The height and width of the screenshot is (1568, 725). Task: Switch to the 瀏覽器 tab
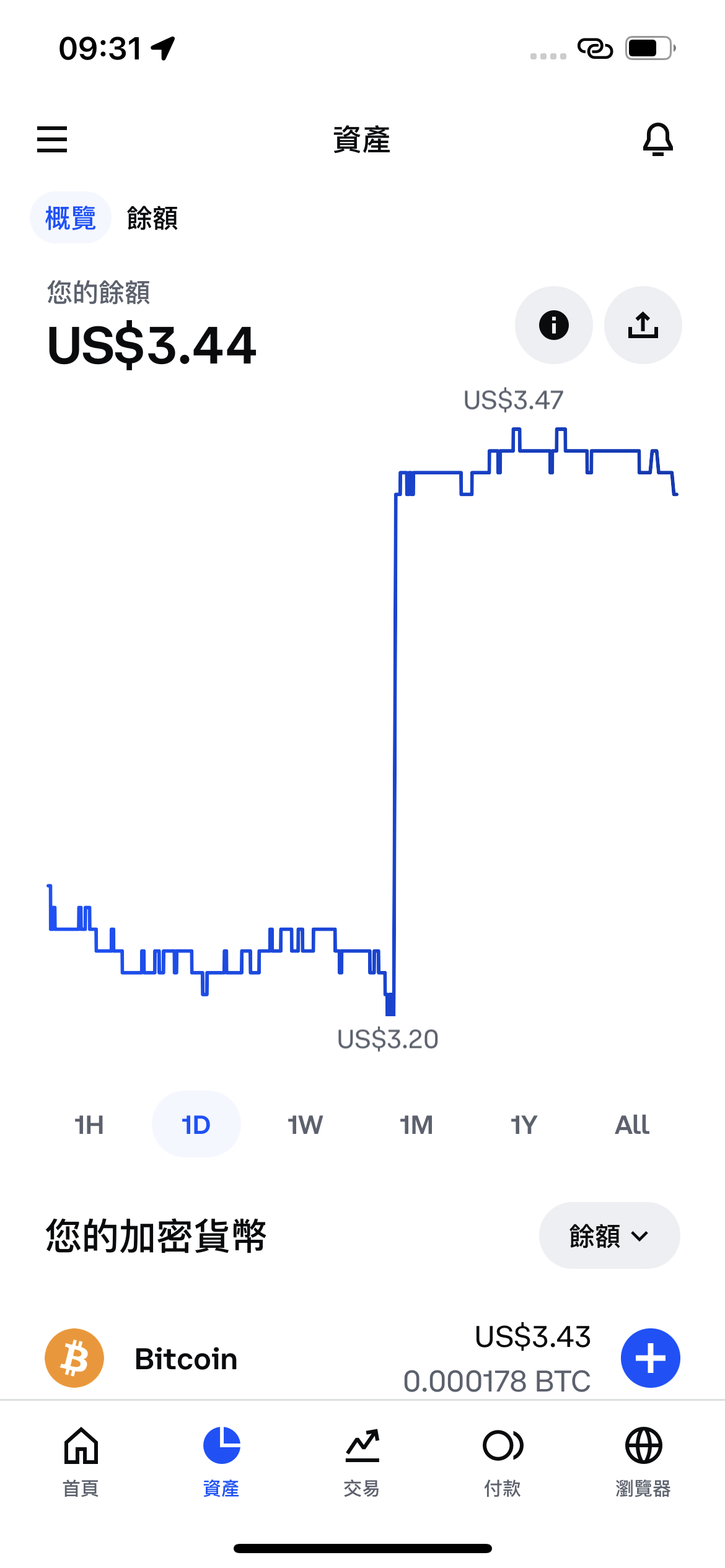(x=643, y=1461)
